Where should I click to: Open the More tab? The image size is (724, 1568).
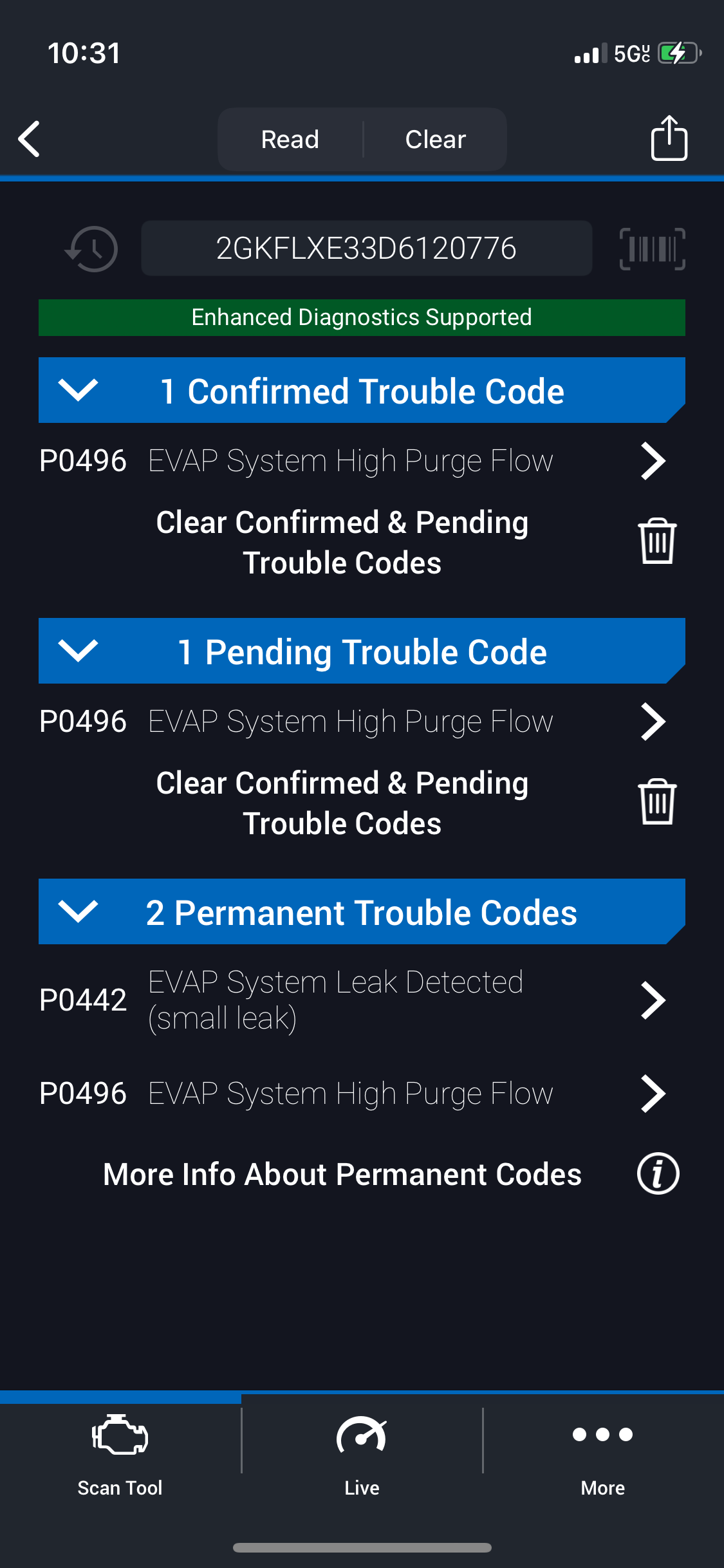coord(603,1456)
